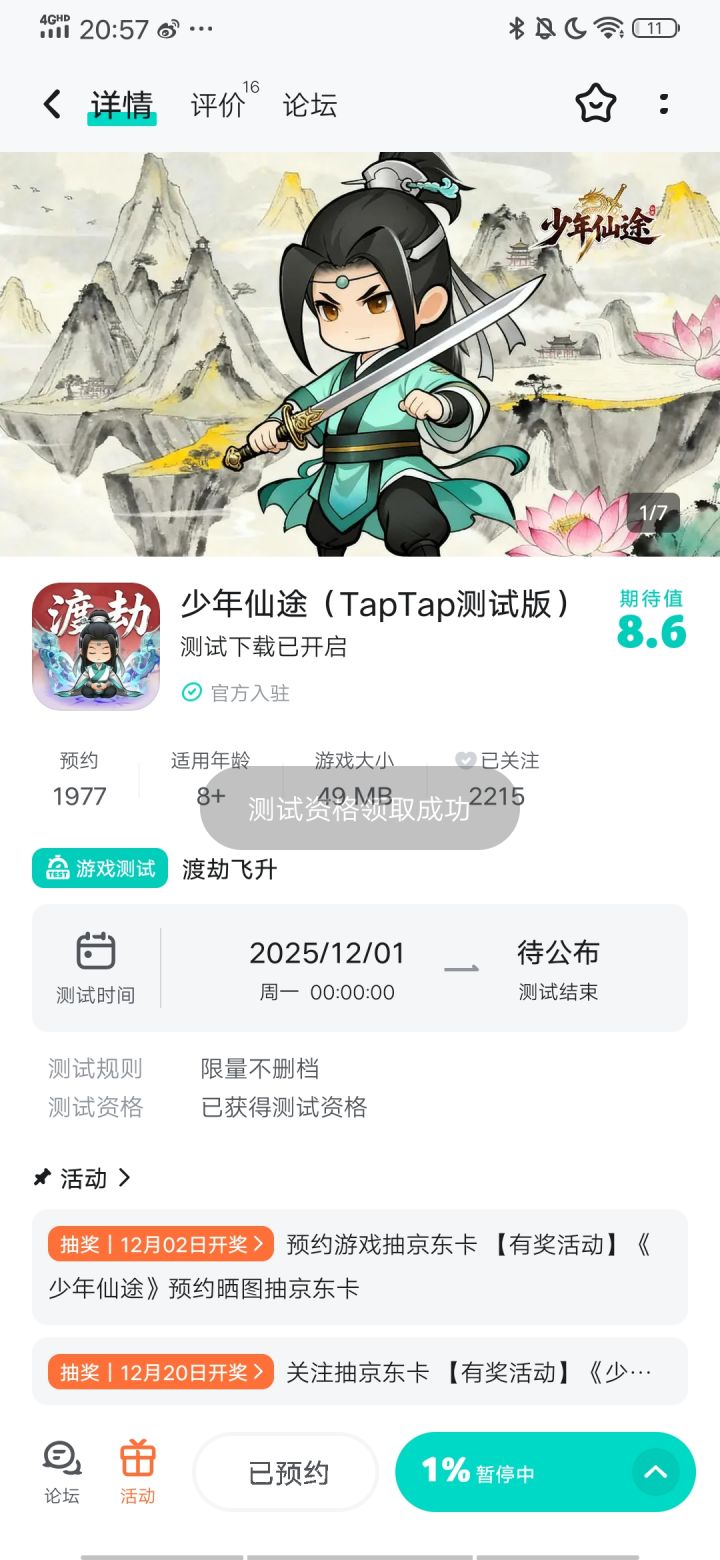Tap the heart icon above 已关注
Viewport: 720px width, 1560px height.
465,760
